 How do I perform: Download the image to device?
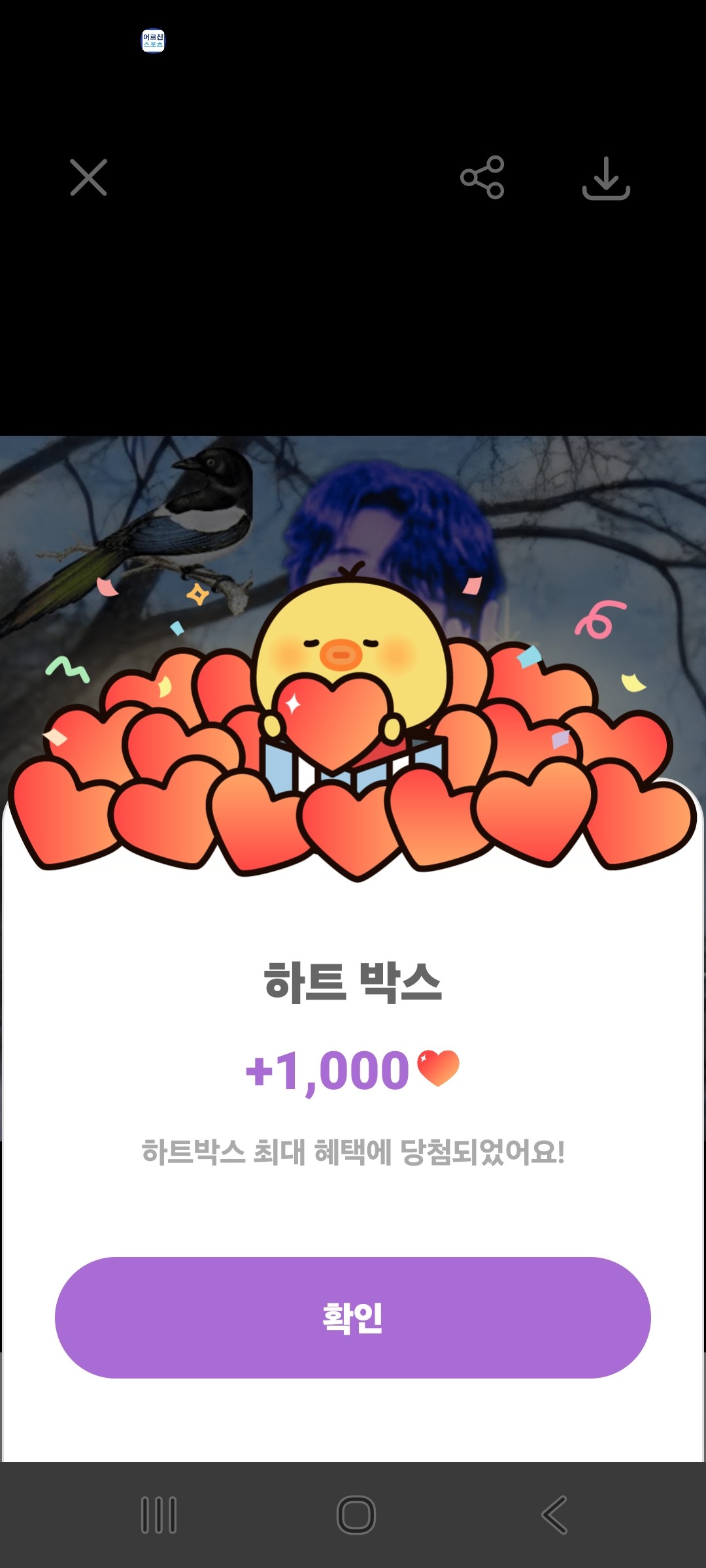pos(606,178)
